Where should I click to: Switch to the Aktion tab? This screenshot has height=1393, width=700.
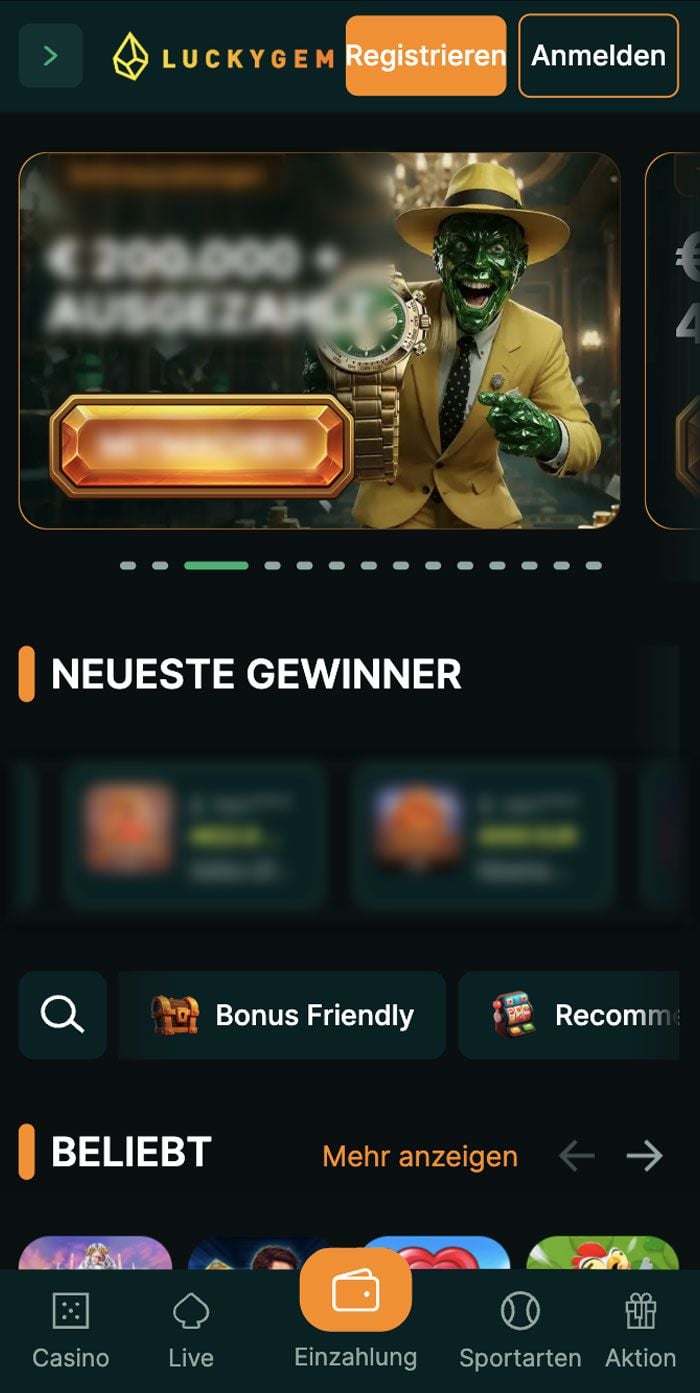[640, 1330]
